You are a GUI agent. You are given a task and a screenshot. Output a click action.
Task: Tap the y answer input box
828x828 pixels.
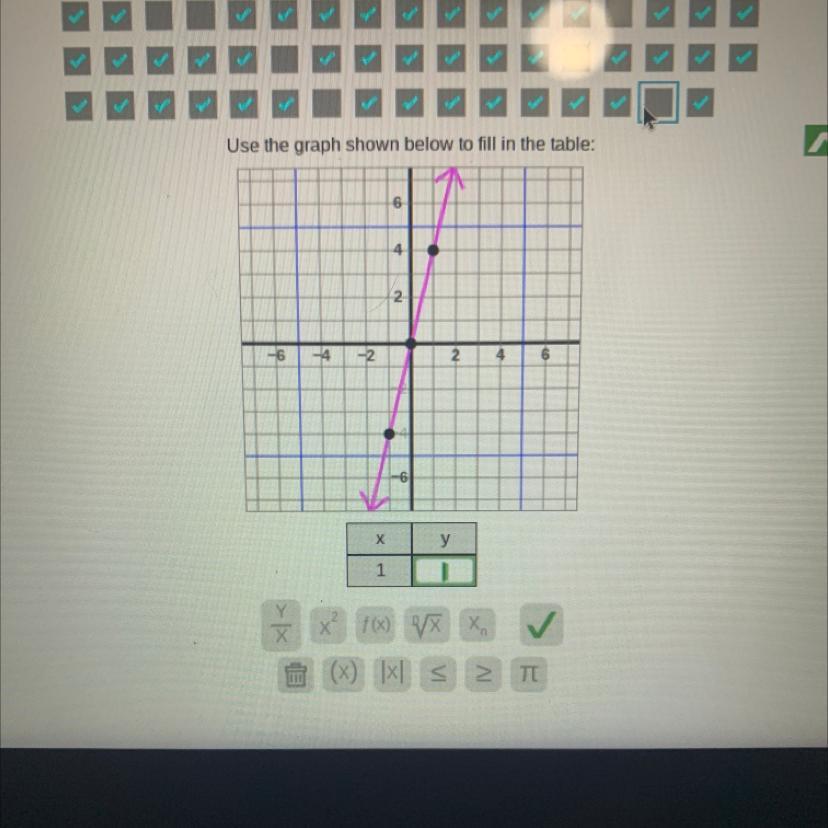(444, 572)
